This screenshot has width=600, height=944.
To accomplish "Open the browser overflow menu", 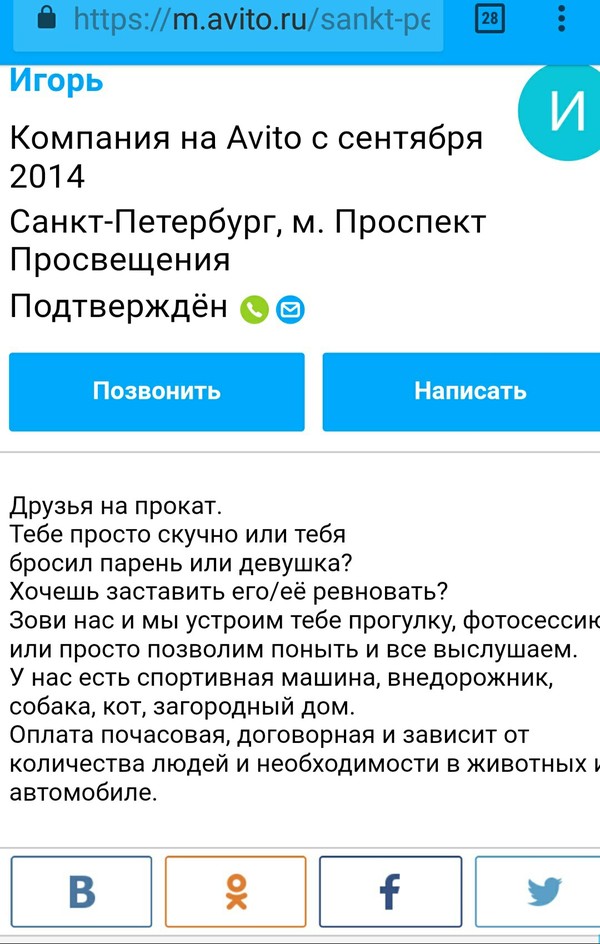I will pos(563,19).
